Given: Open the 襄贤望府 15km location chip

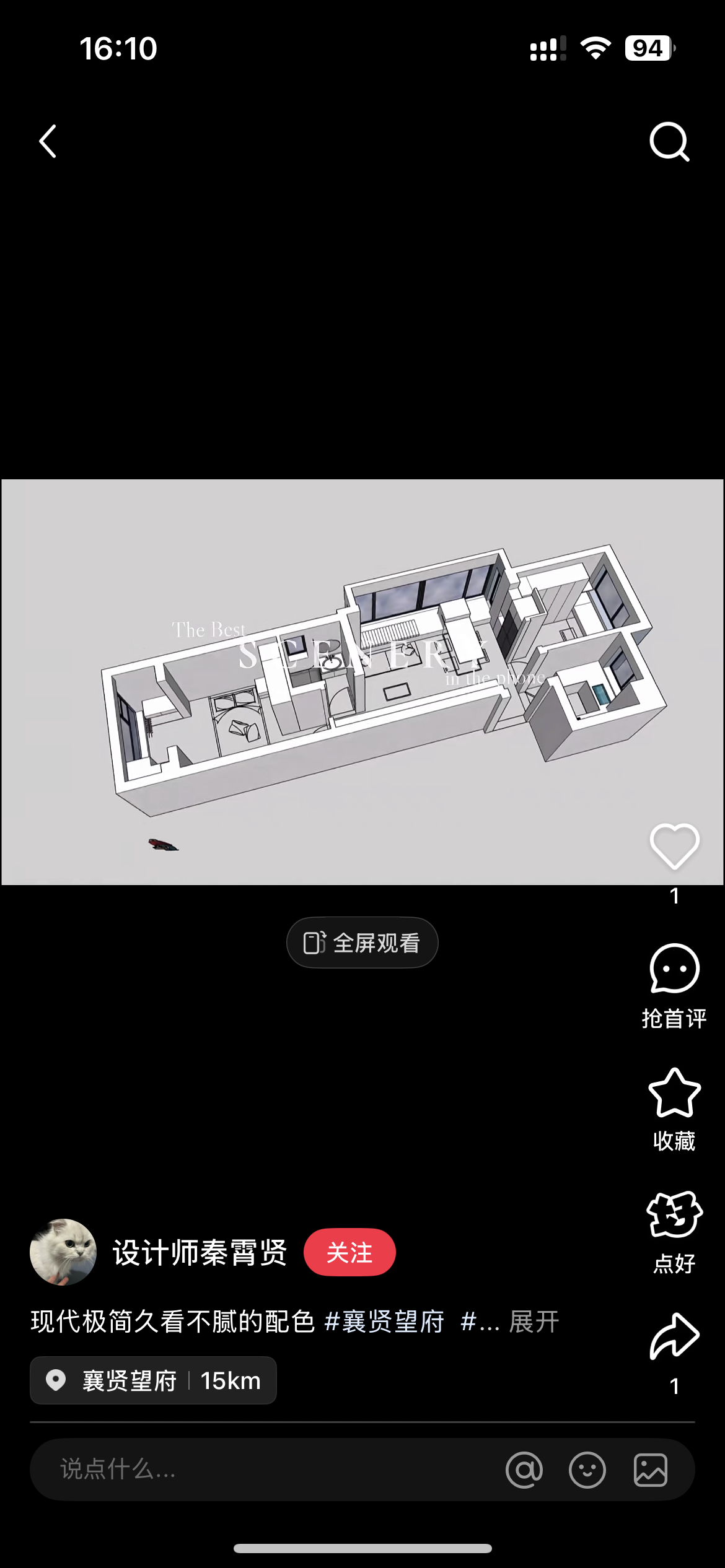Looking at the screenshot, I should click(x=153, y=1380).
